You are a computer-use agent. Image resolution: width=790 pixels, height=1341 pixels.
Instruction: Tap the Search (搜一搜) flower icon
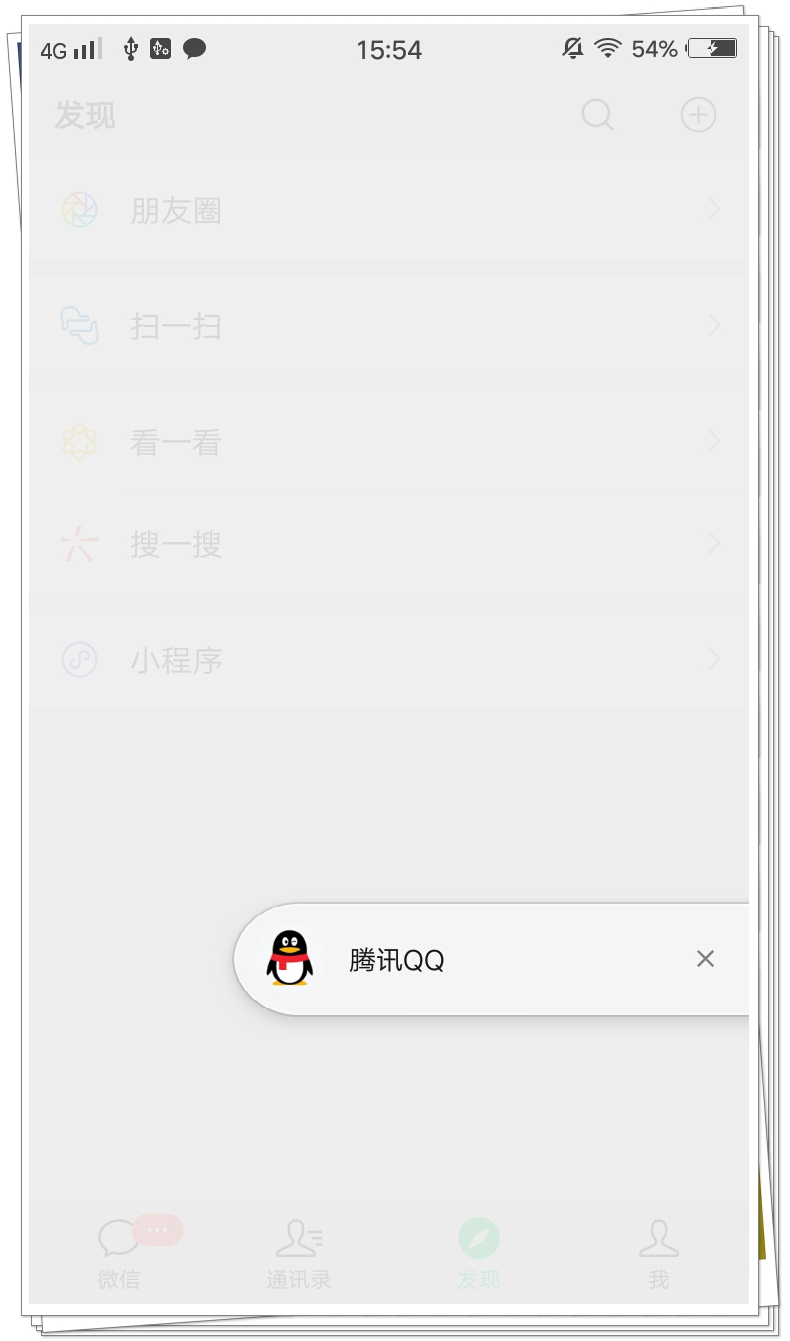tap(80, 542)
